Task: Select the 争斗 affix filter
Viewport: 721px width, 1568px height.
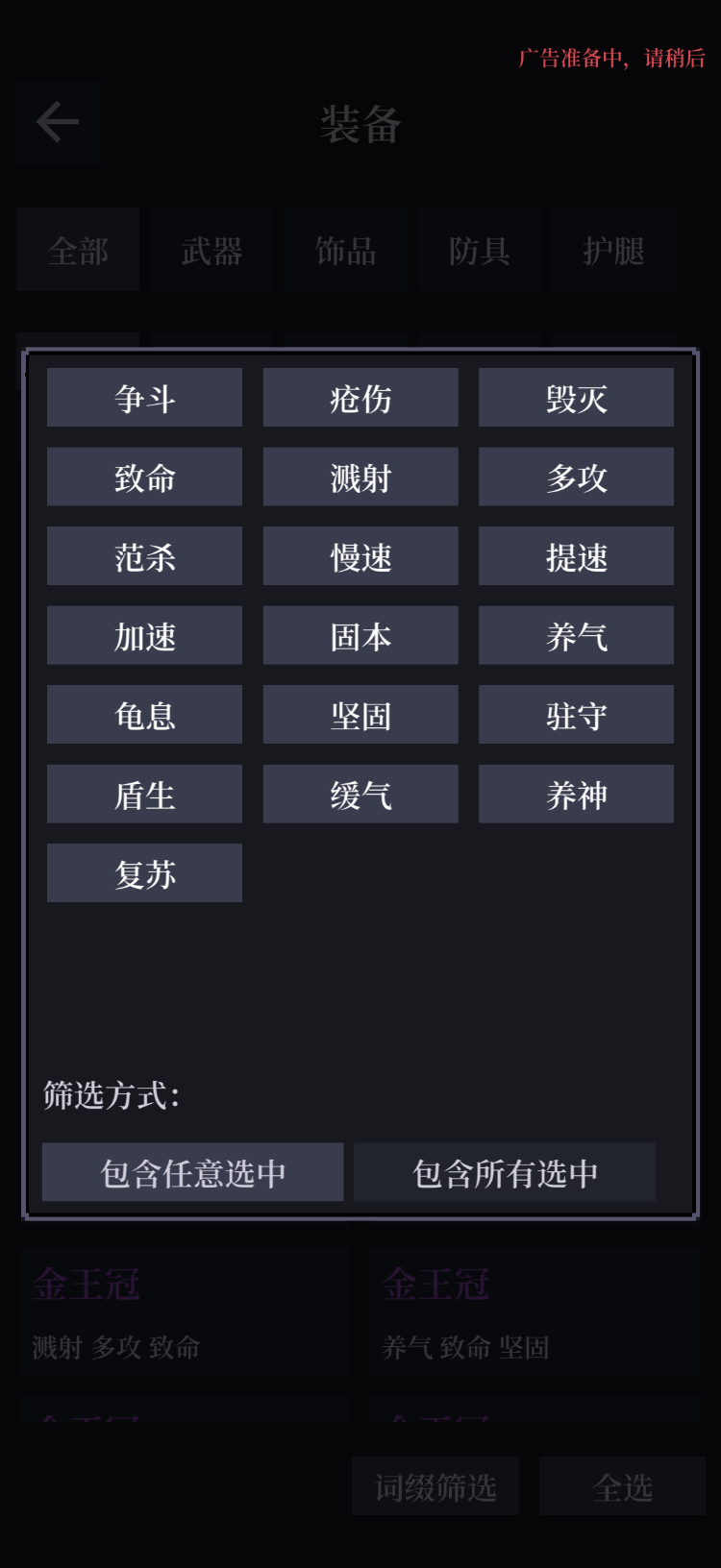Action: tap(144, 398)
